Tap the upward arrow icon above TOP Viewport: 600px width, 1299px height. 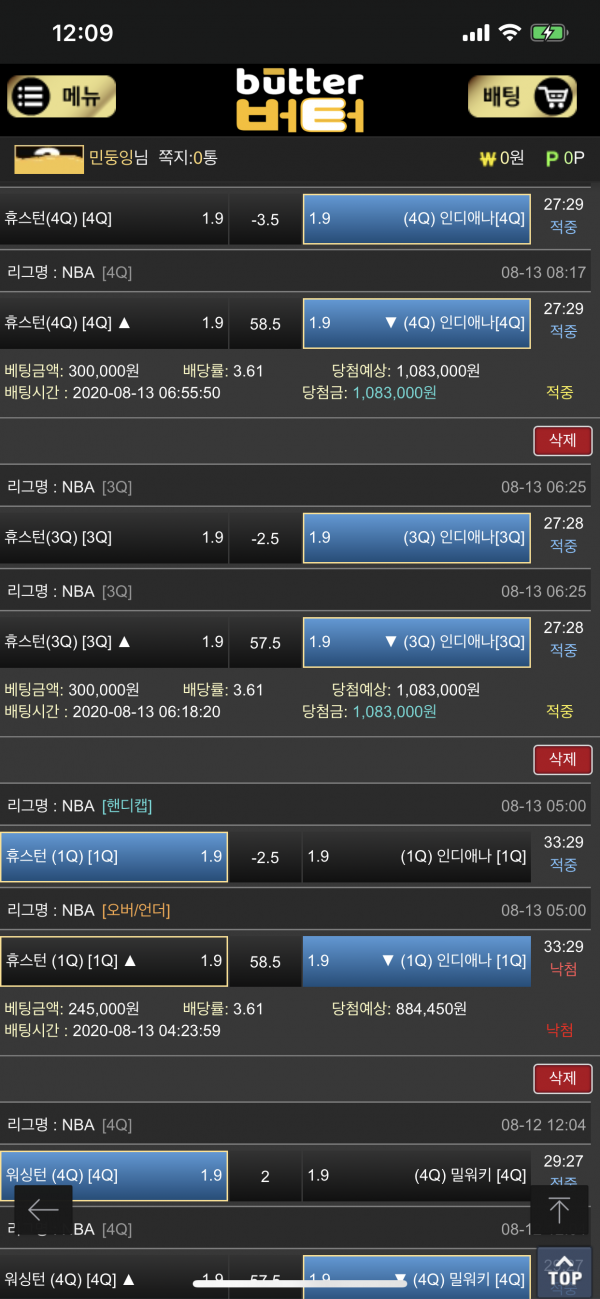[559, 1211]
